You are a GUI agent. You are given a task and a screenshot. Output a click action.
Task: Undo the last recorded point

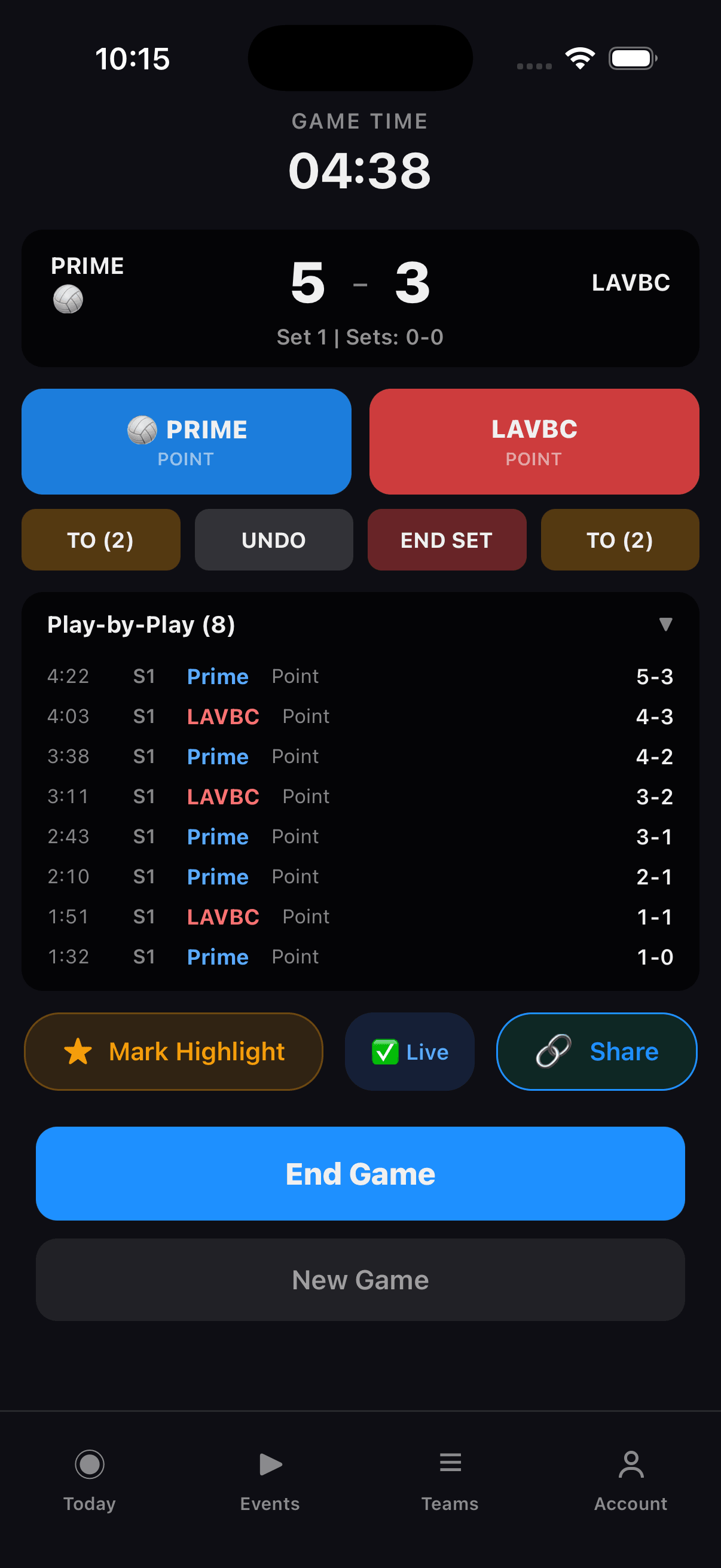pyautogui.click(x=274, y=539)
